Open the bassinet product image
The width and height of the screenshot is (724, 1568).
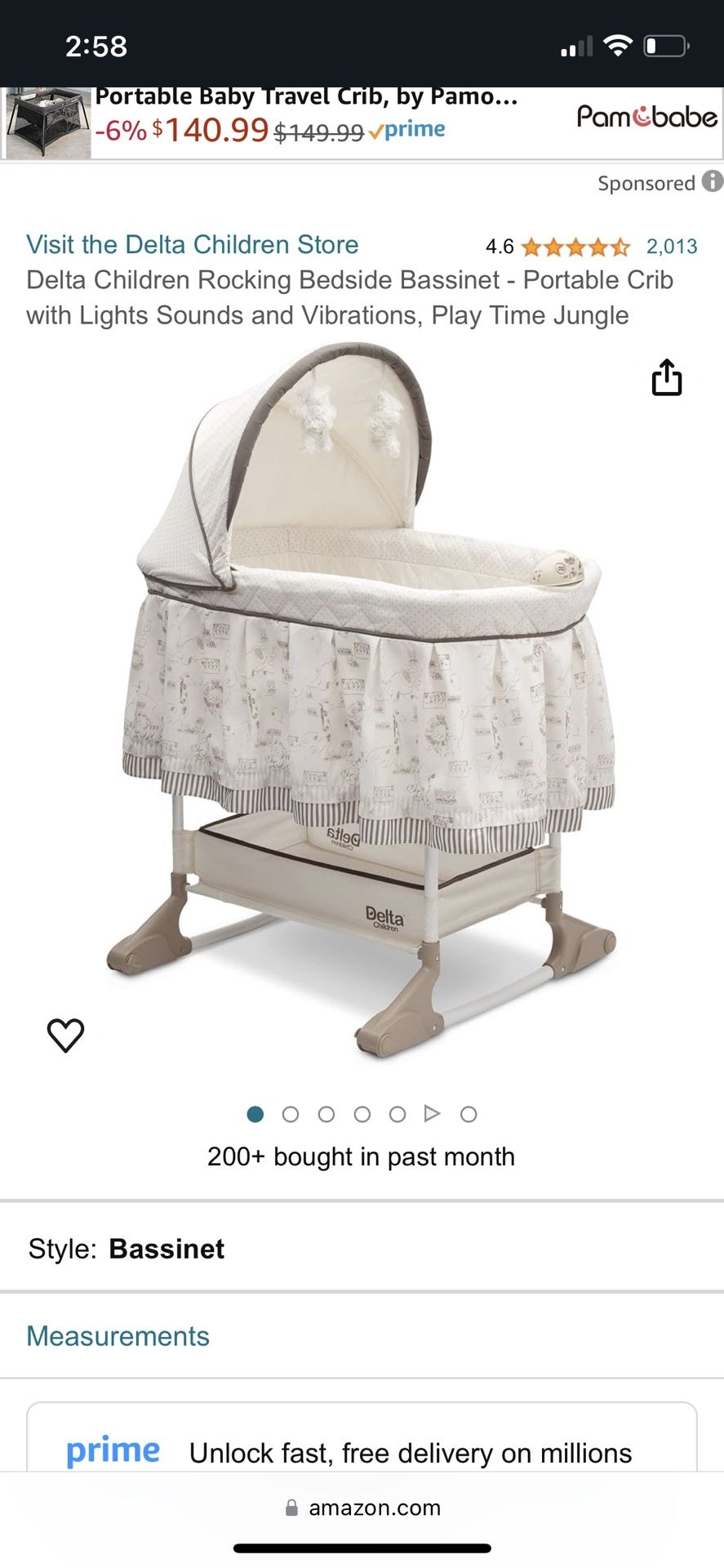point(362,702)
